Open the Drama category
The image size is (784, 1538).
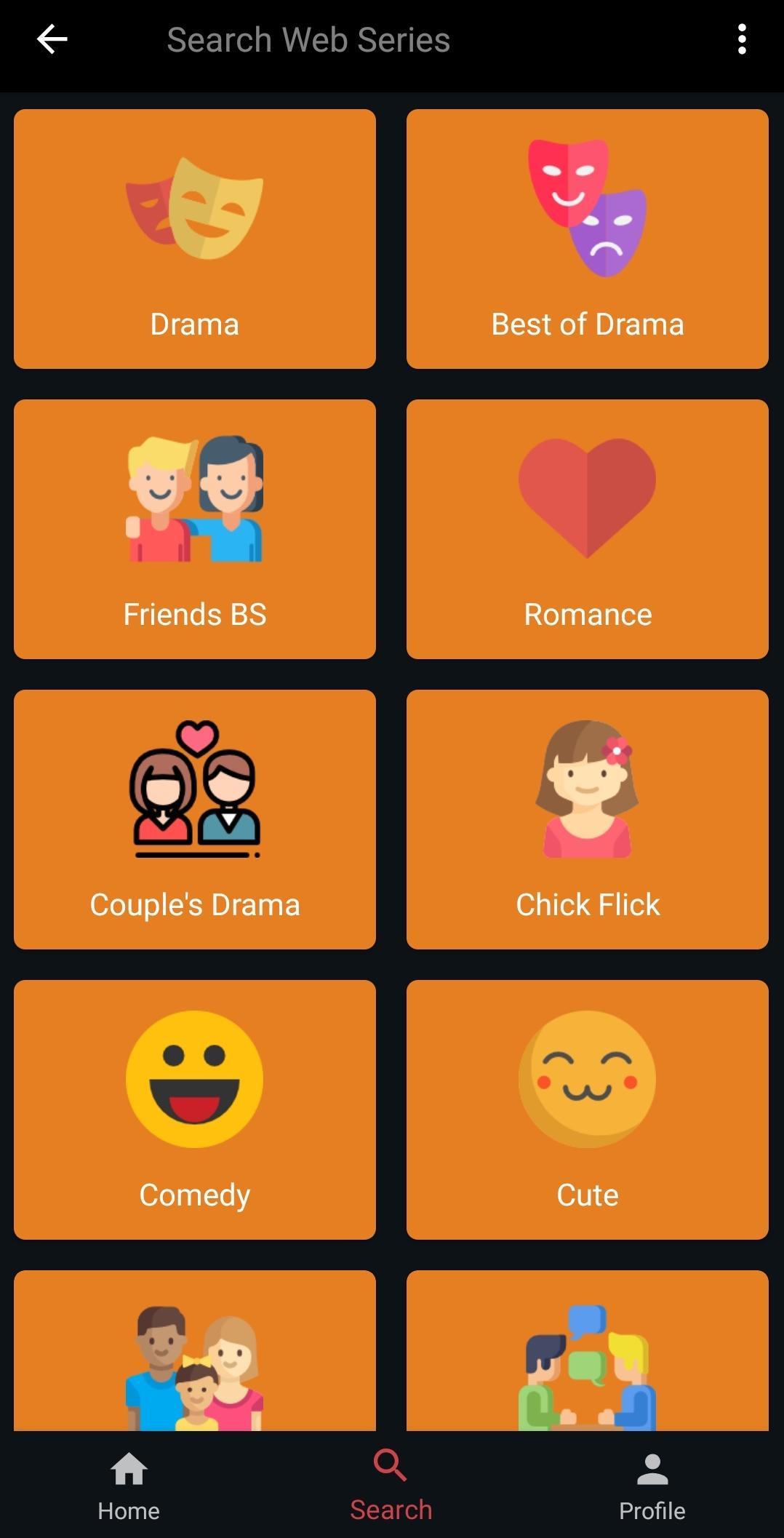coord(195,239)
